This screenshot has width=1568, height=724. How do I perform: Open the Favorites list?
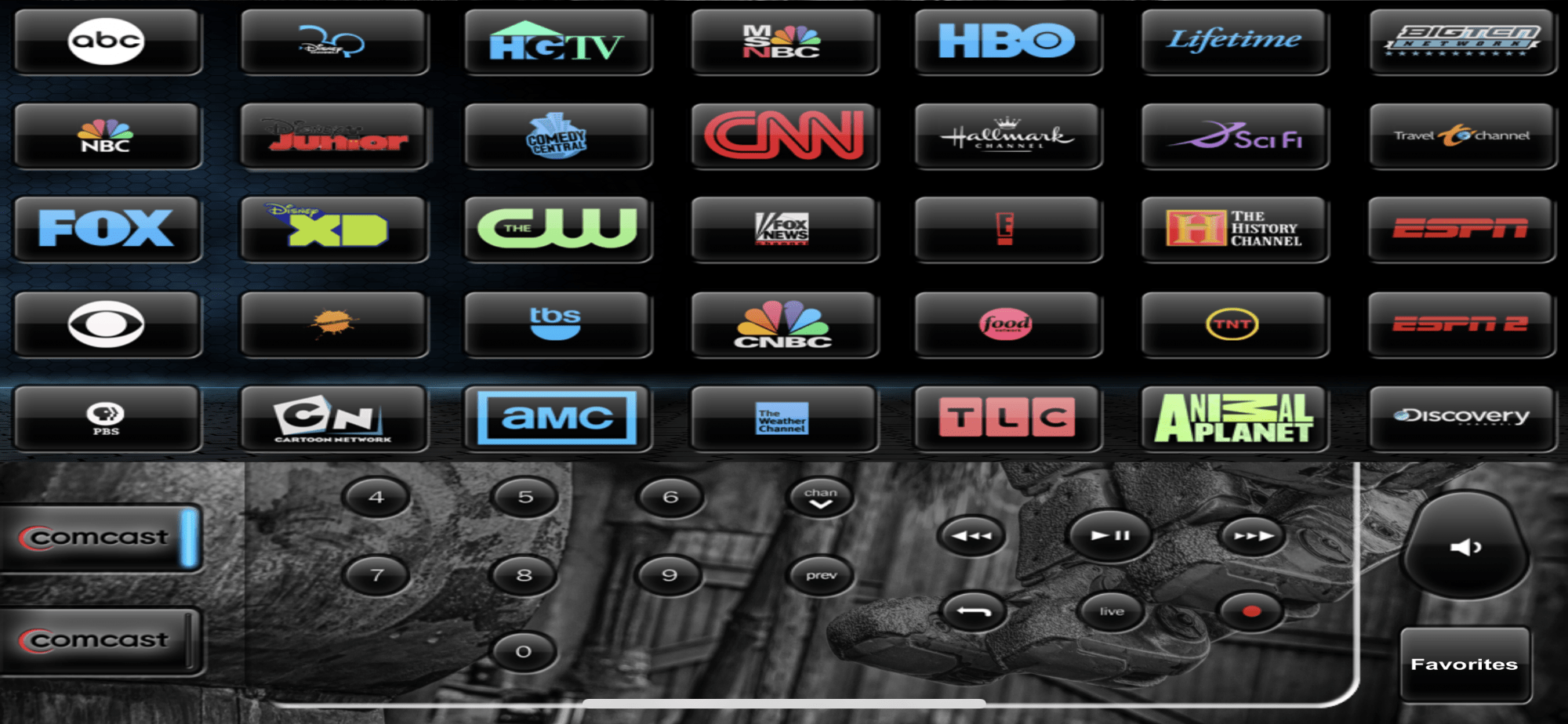coord(1464,664)
